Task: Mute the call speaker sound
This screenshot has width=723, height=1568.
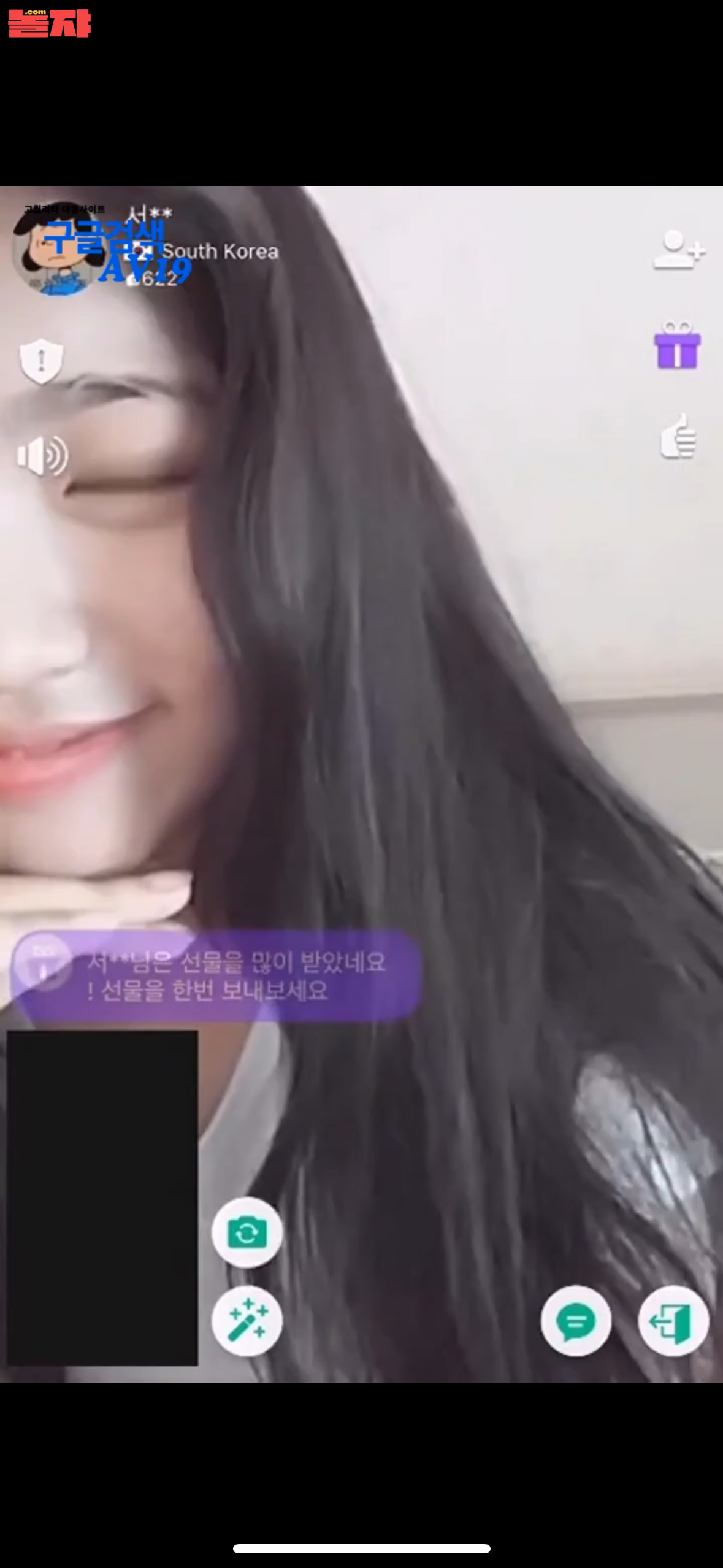Action: pos(42,456)
